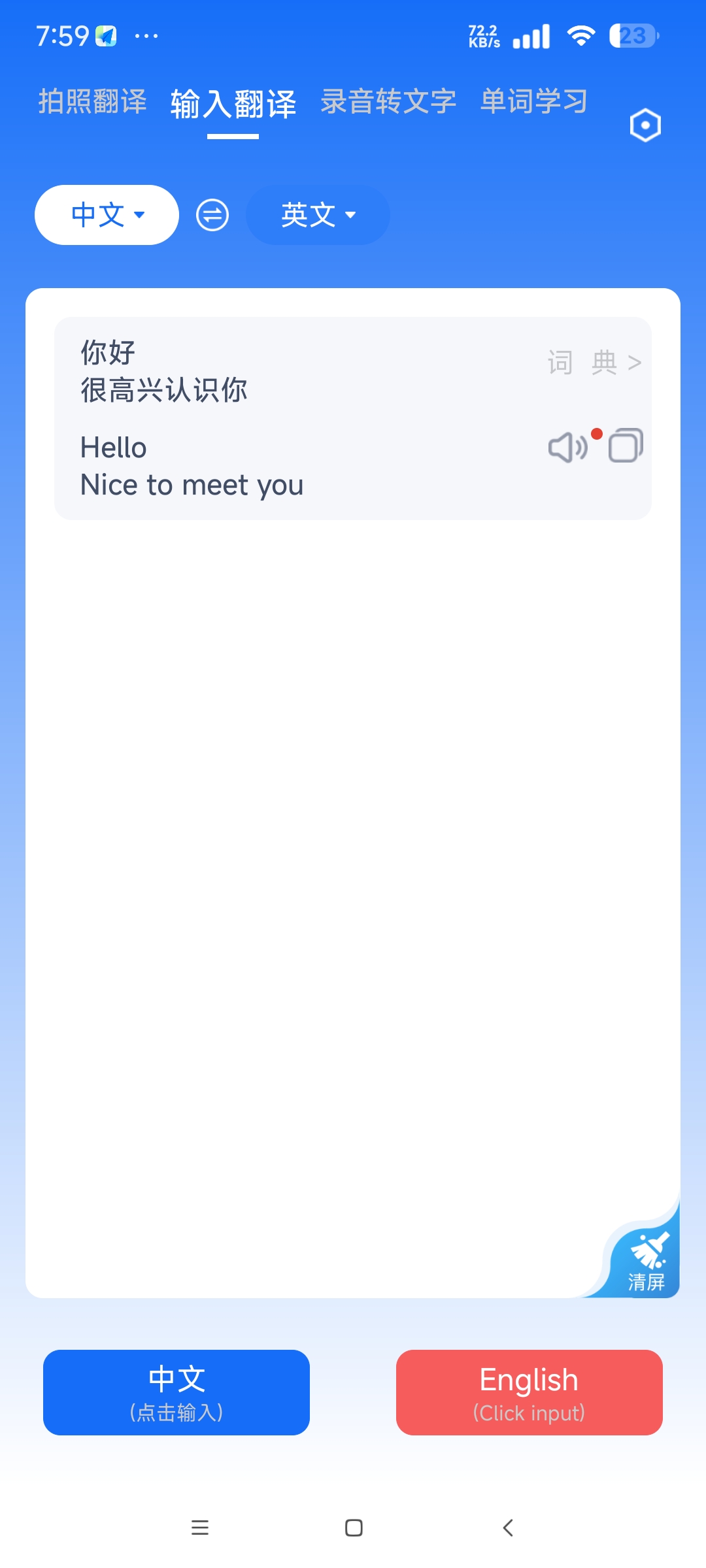Screen dimensions: 706x1568
Task: Copy the translated text
Action: point(626,446)
